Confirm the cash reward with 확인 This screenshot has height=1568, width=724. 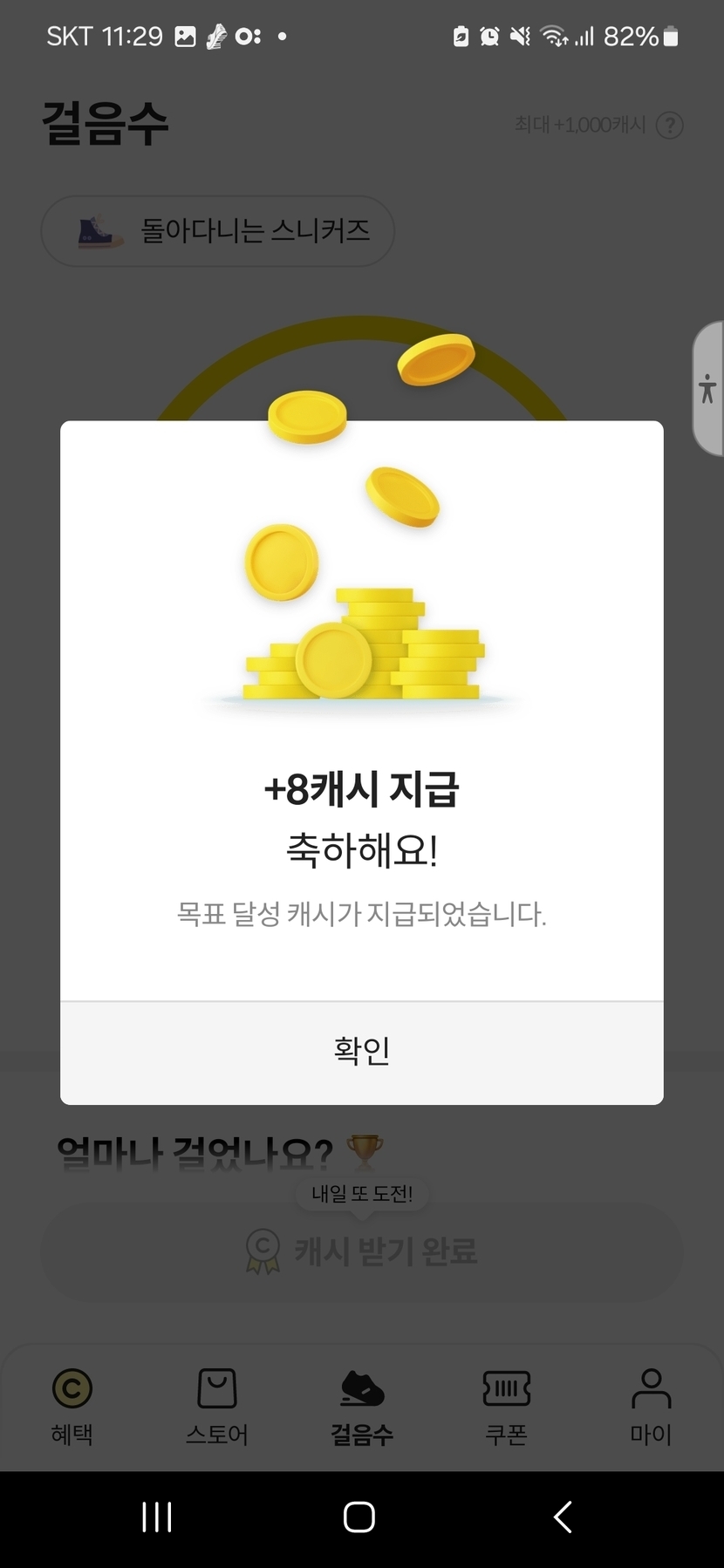click(x=361, y=1052)
